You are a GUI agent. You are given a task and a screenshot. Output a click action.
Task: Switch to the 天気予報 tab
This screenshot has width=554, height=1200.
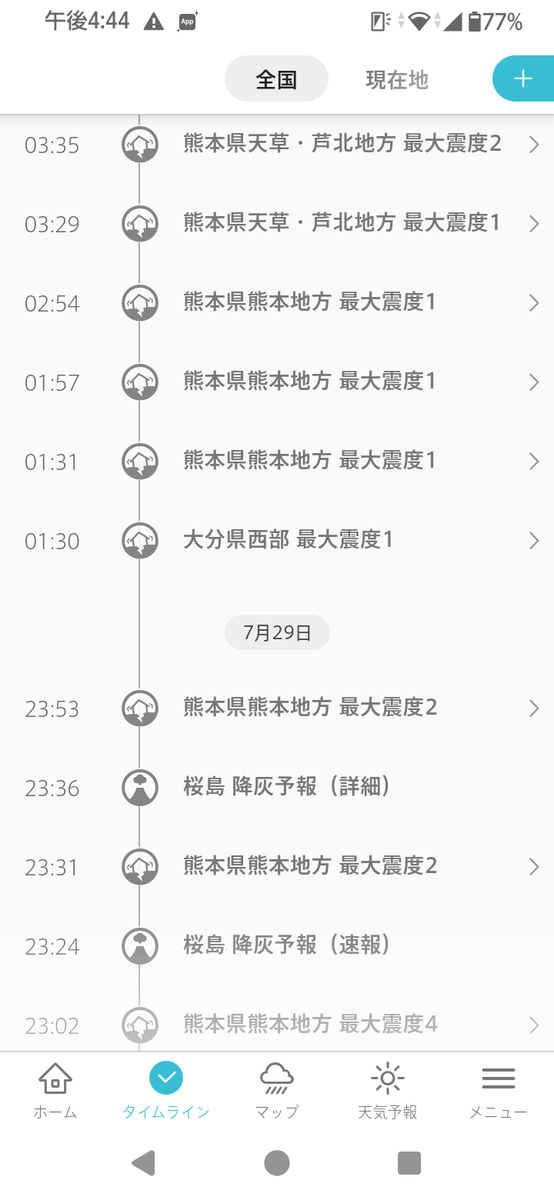click(x=388, y=1091)
